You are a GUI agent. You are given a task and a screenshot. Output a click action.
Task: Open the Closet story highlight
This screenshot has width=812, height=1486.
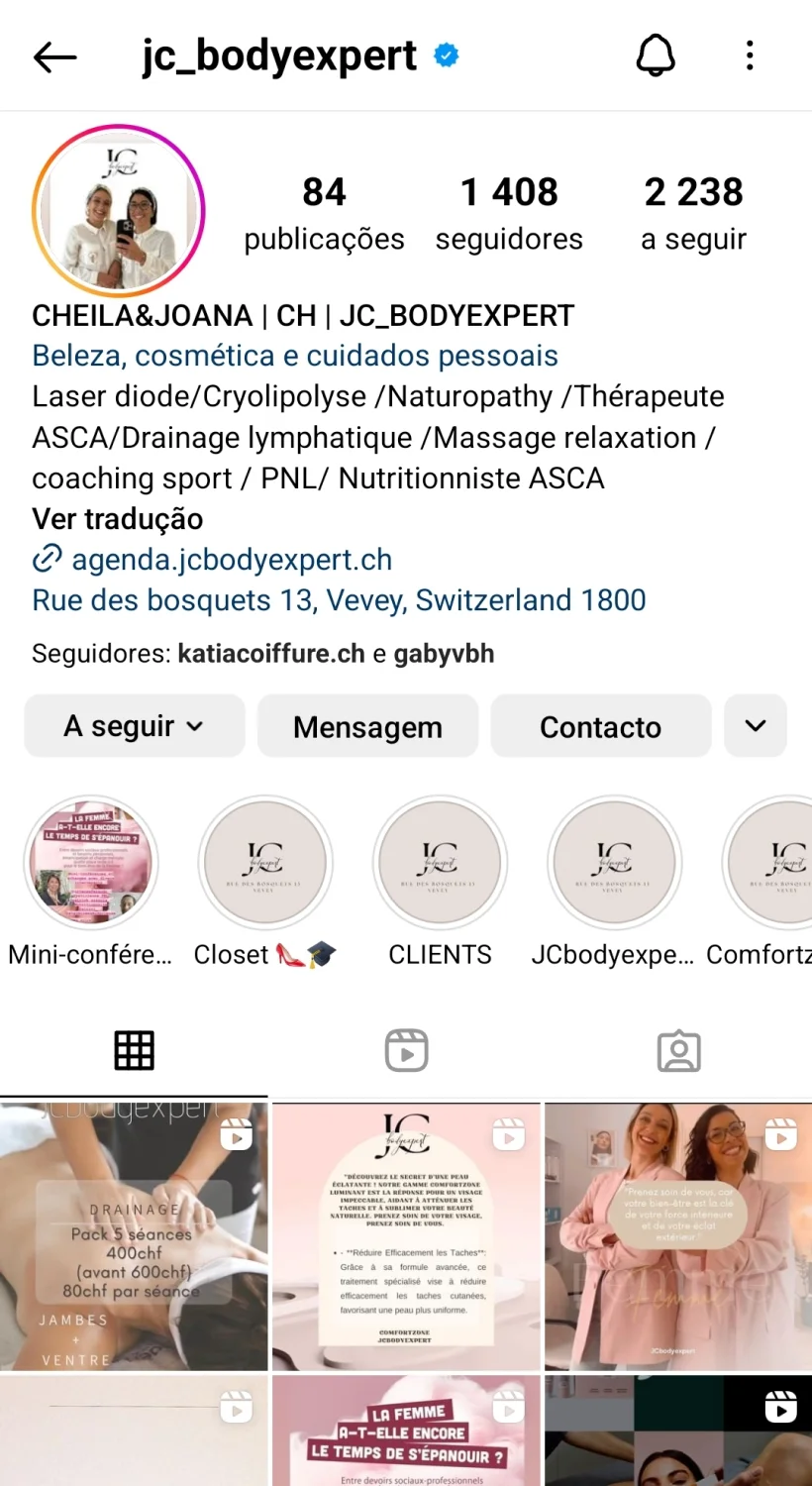(265, 863)
